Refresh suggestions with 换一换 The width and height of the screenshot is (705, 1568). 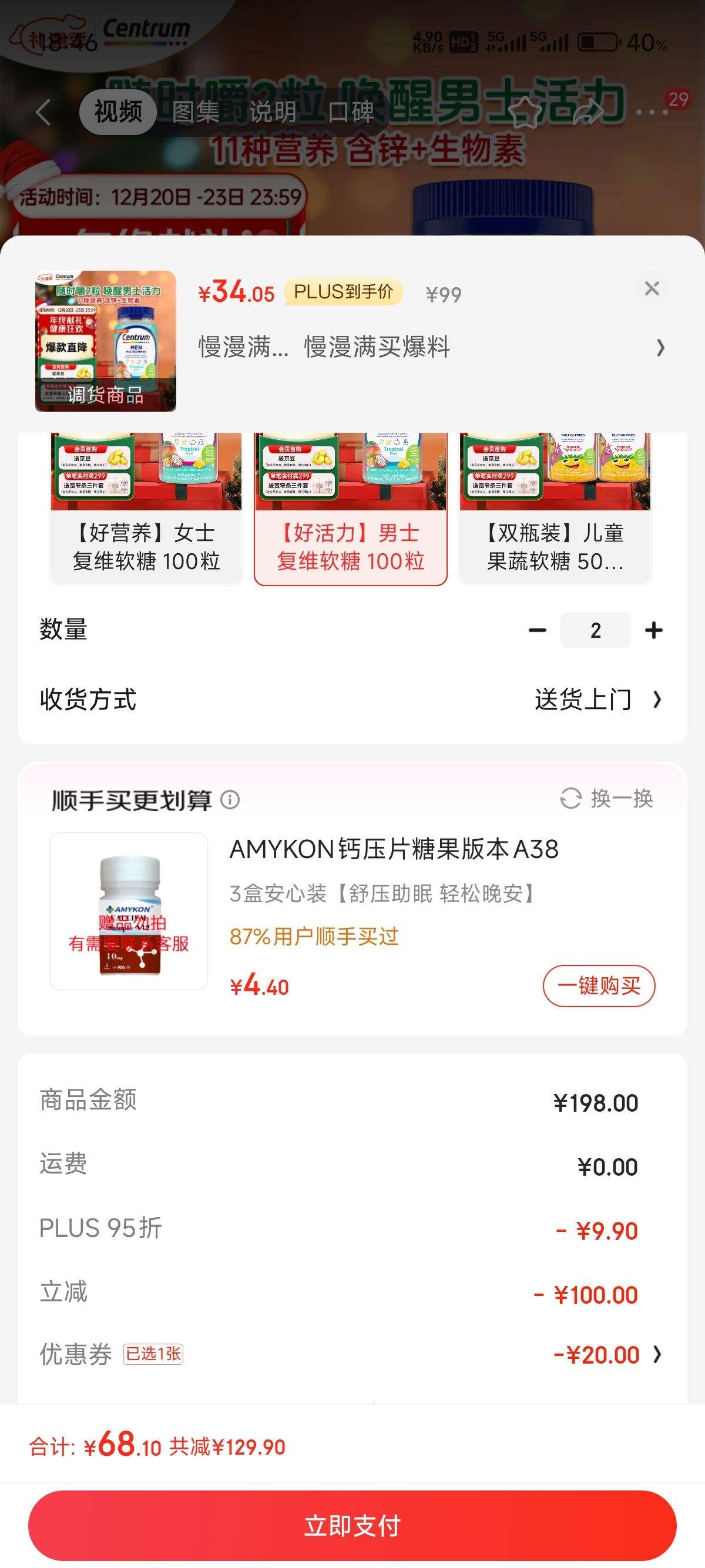tap(607, 798)
